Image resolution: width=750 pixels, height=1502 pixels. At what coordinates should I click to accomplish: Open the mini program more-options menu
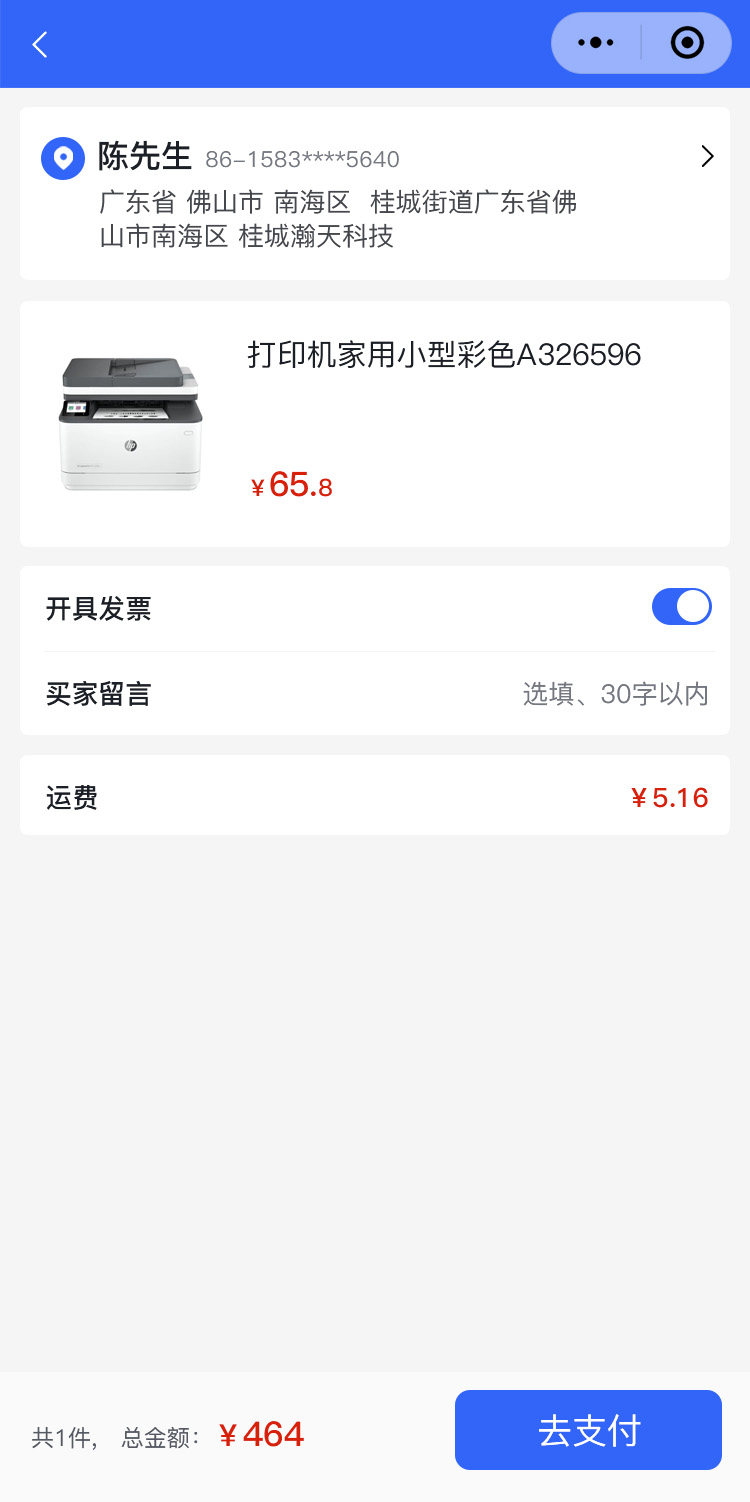(596, 43)
